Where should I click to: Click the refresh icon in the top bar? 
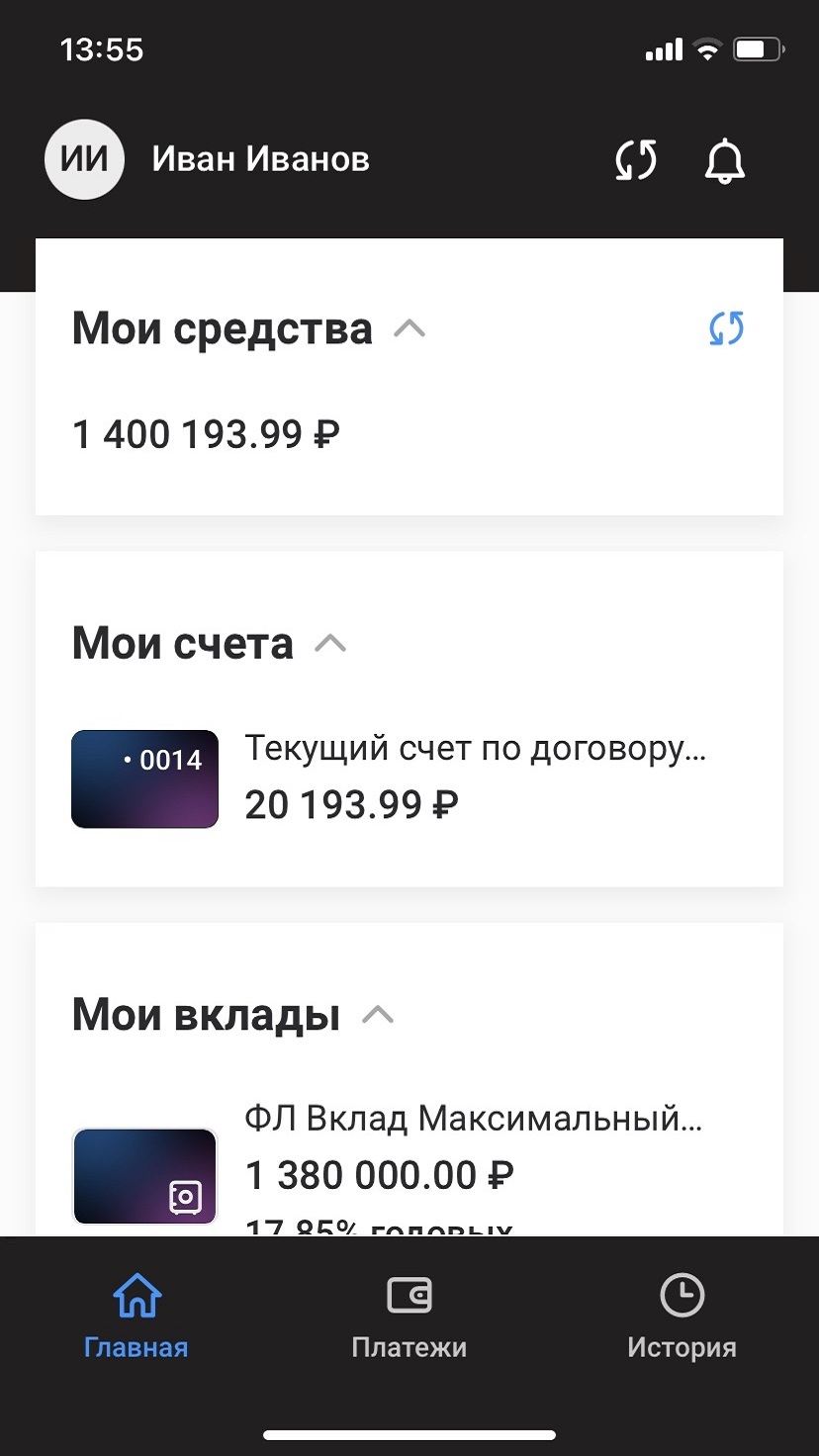(636, 160)
